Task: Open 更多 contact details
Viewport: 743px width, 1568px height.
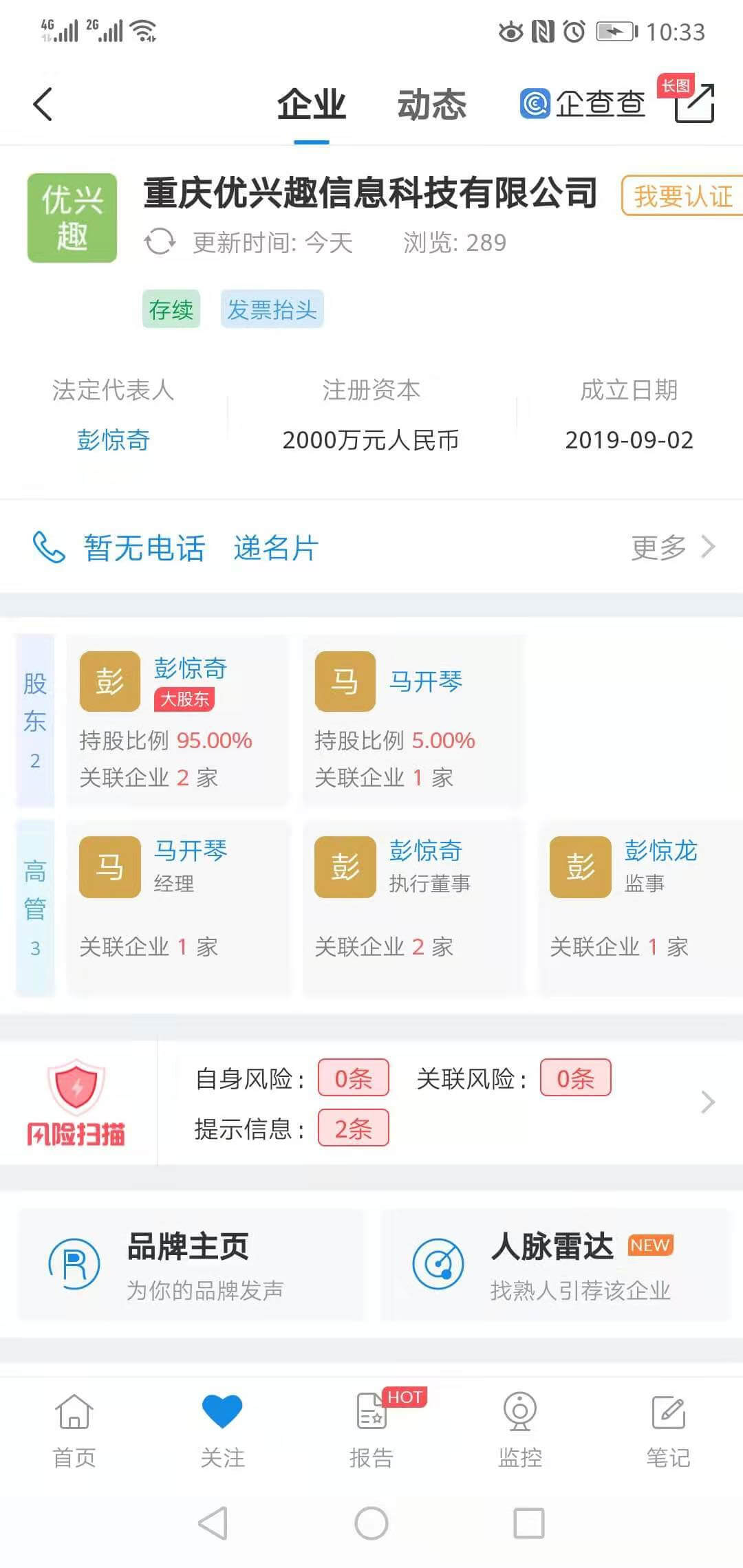Action: click(x=672, y=547)
